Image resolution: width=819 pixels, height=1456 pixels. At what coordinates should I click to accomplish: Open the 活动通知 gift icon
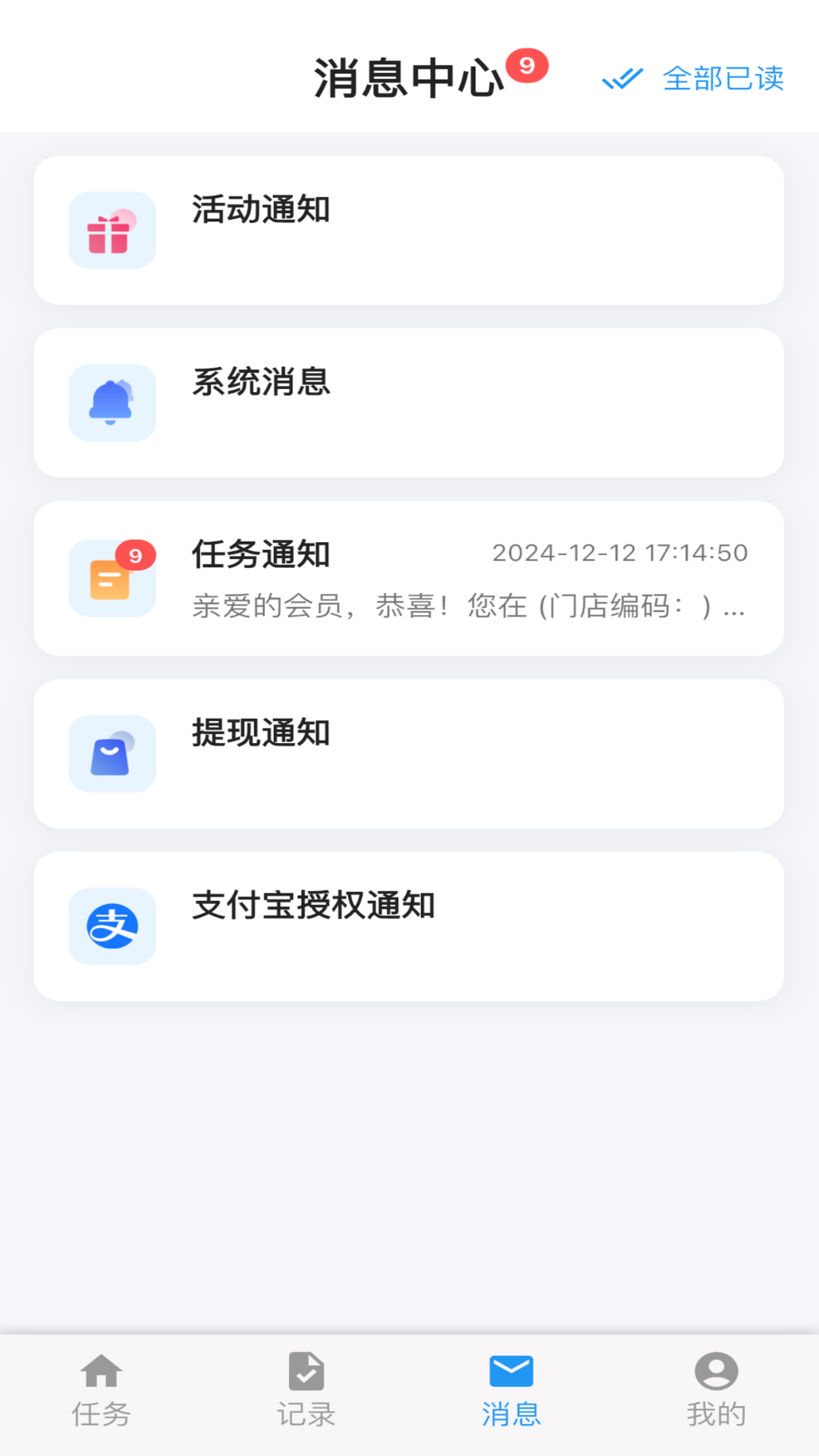[111, 231]
